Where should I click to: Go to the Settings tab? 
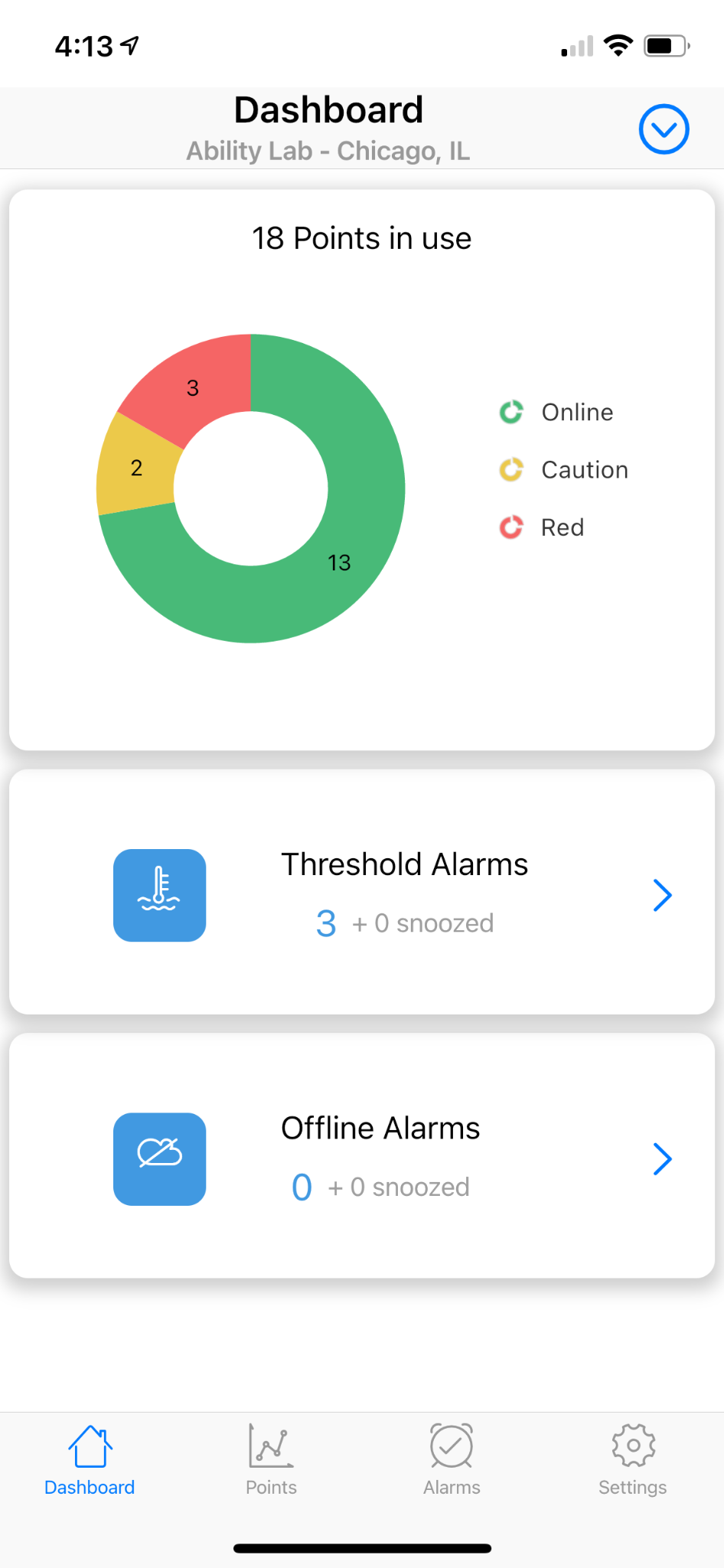(632, 1459)
